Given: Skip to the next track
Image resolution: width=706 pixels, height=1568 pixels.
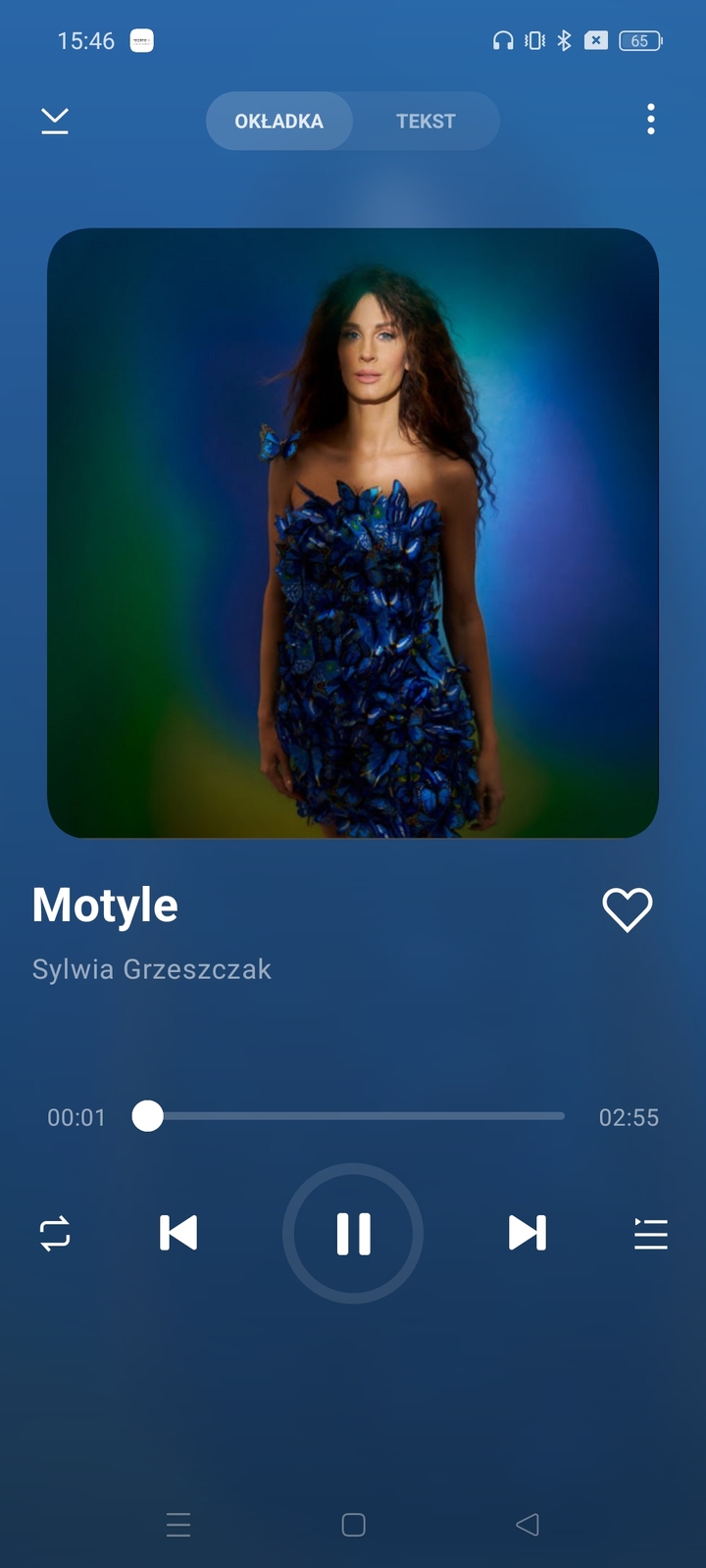Looking at the screenshot, I should (x=527, y=1233).
